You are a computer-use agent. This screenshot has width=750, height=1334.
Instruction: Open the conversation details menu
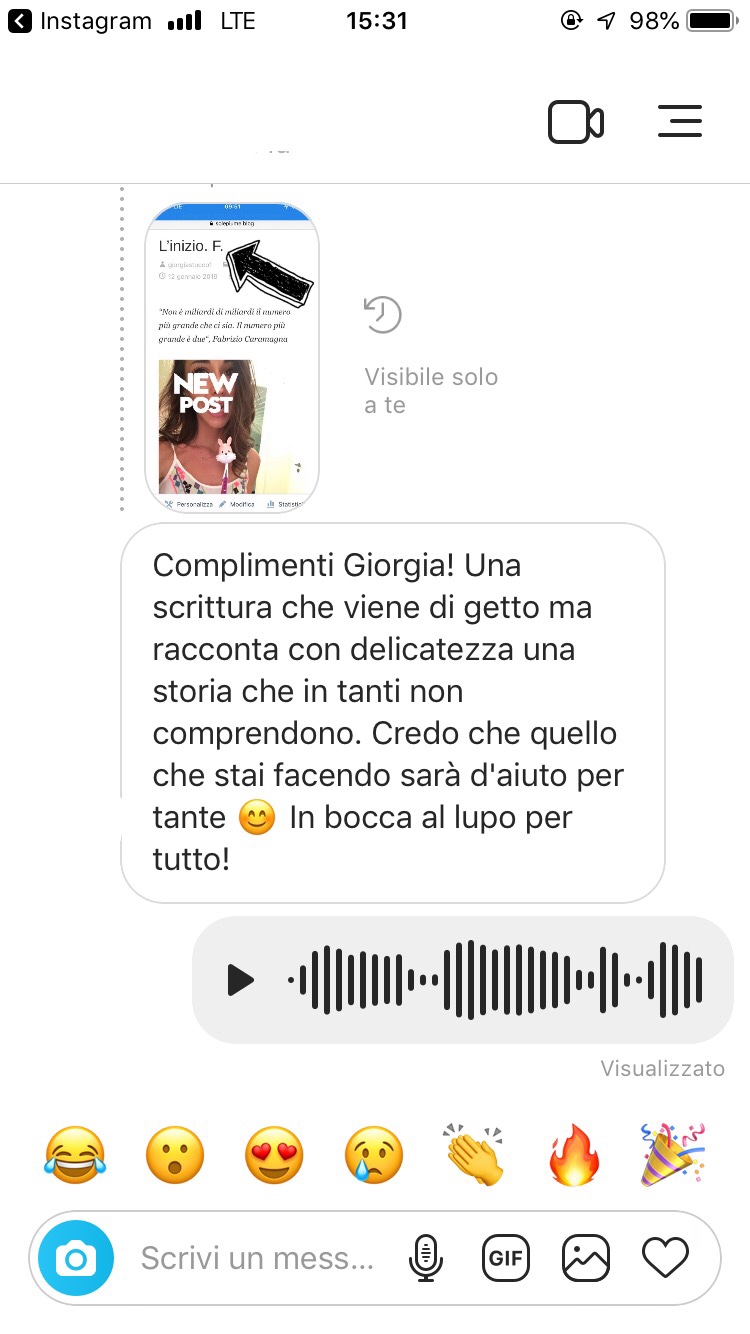(680, 122)
